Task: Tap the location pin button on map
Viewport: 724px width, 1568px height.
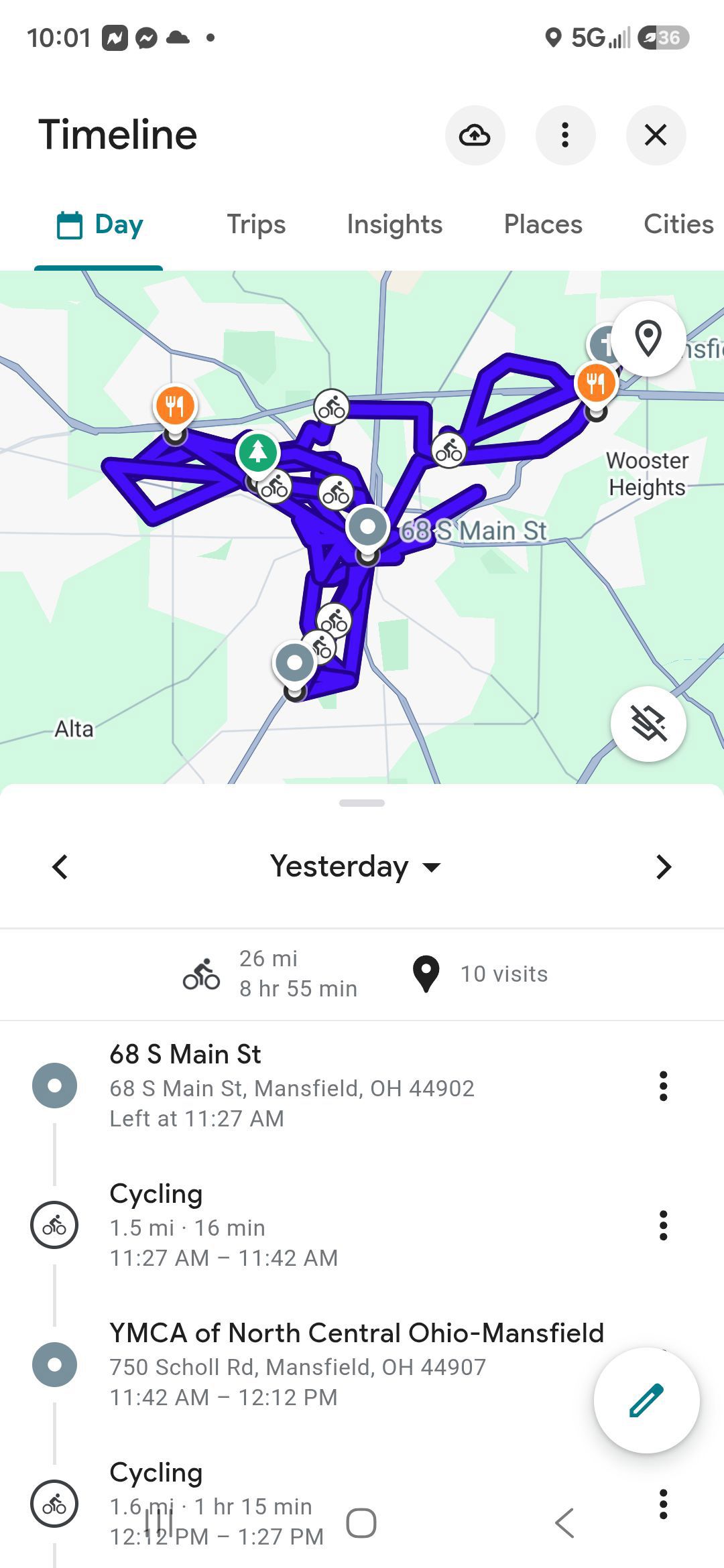Action: tap(648, 338)
